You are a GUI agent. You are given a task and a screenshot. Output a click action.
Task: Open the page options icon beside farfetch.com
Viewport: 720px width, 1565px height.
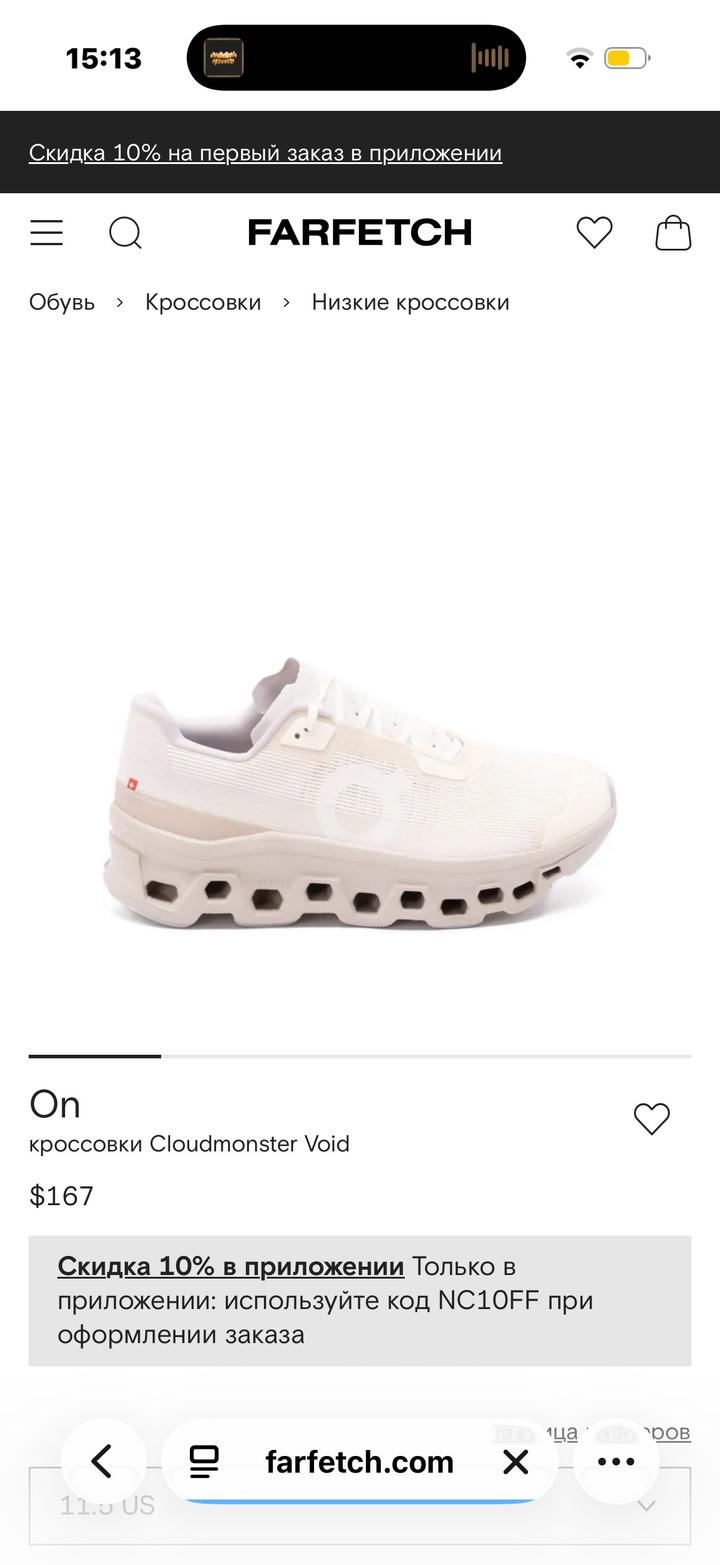tap(204, 1461)
